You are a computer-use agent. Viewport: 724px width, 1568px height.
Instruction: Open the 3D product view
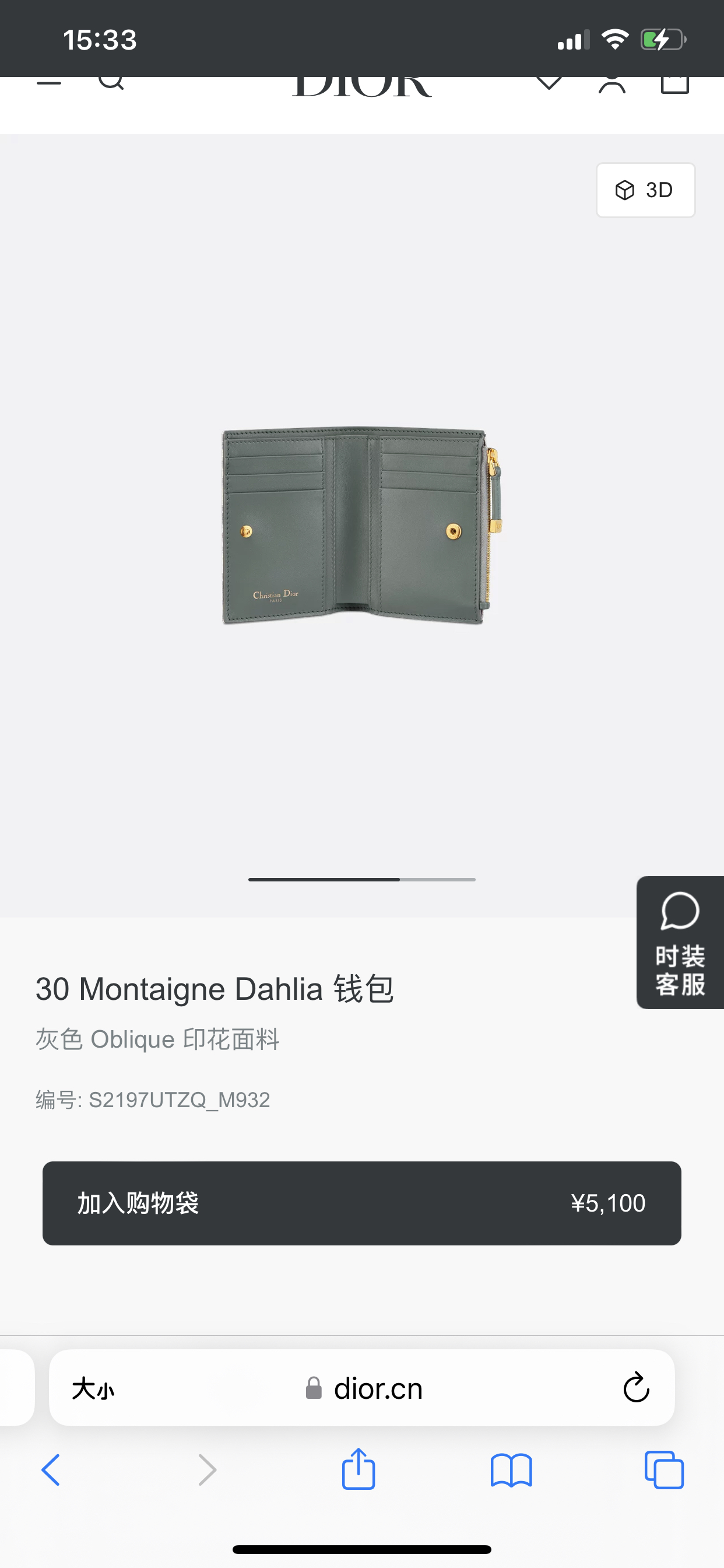pos(645,190)
